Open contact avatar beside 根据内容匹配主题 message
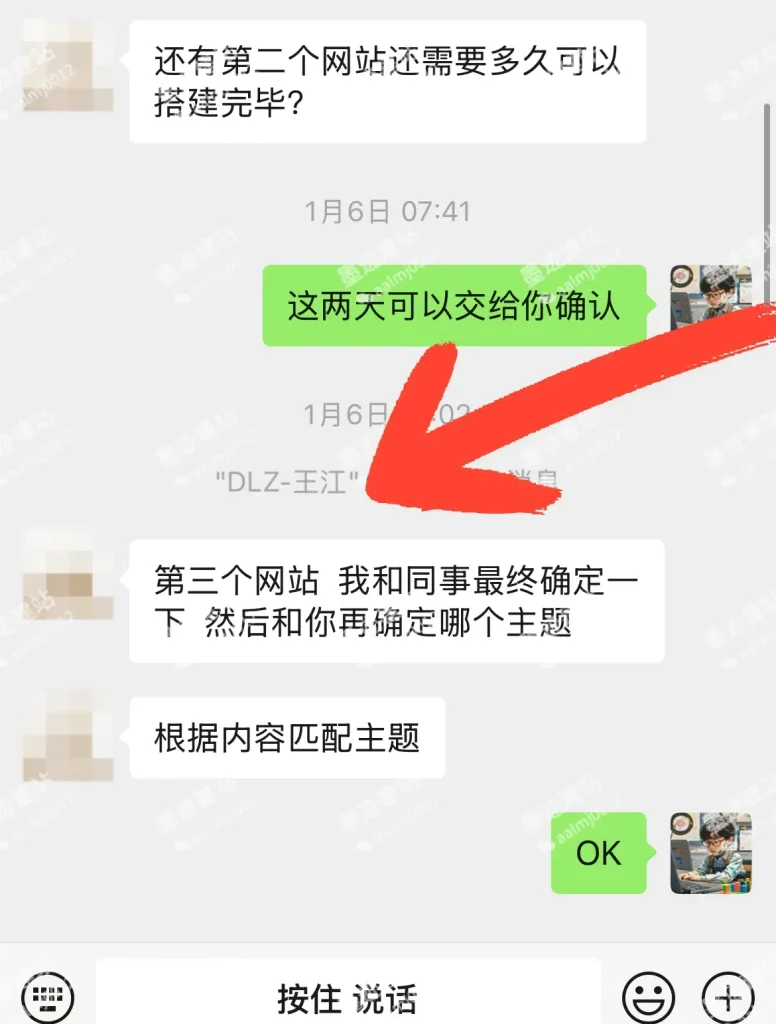Screen dimensions: 776x1024 pos(67,738)
